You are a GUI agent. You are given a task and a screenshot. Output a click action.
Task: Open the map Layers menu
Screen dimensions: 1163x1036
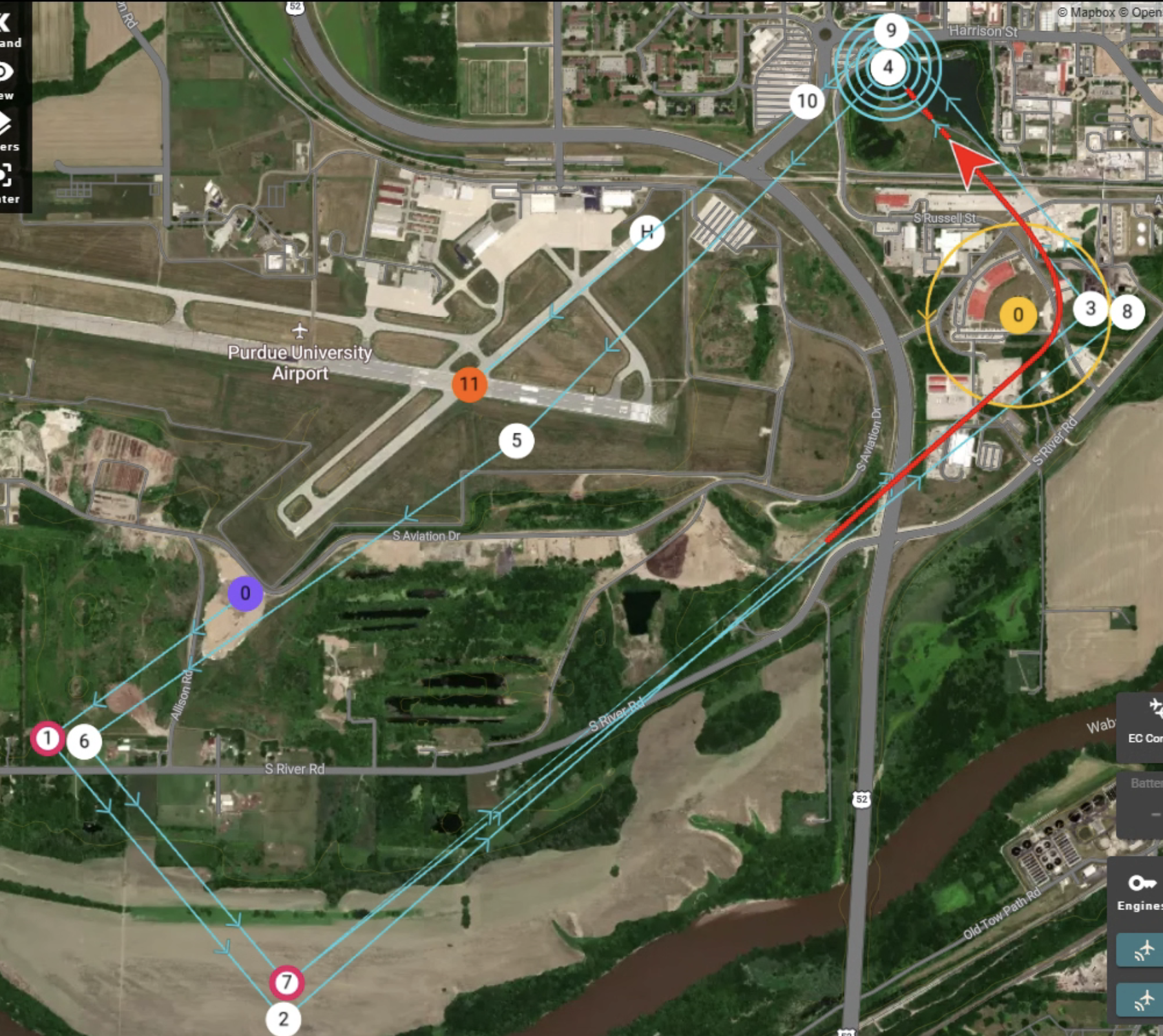5,124
